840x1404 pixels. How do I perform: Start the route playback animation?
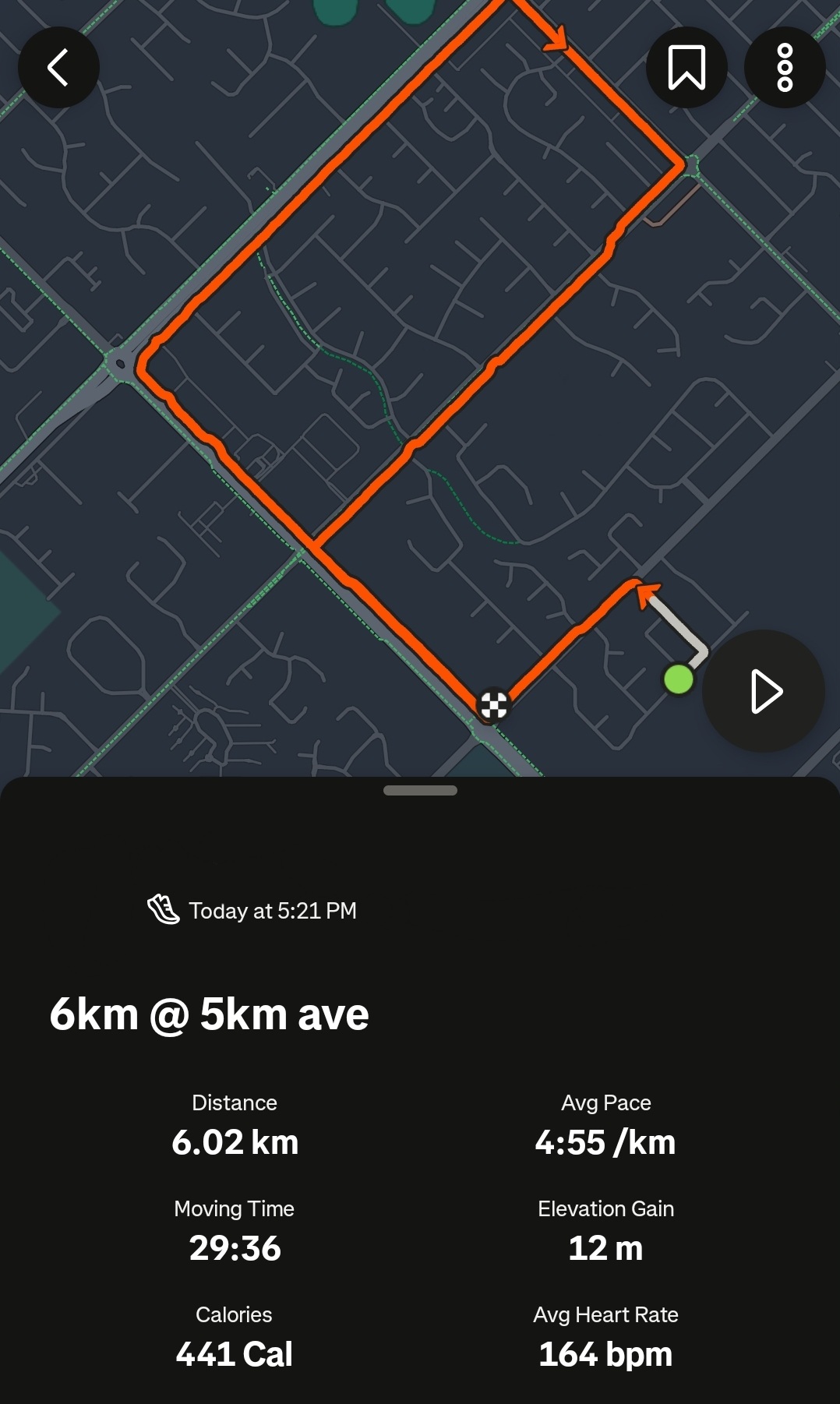pos(763,691)
